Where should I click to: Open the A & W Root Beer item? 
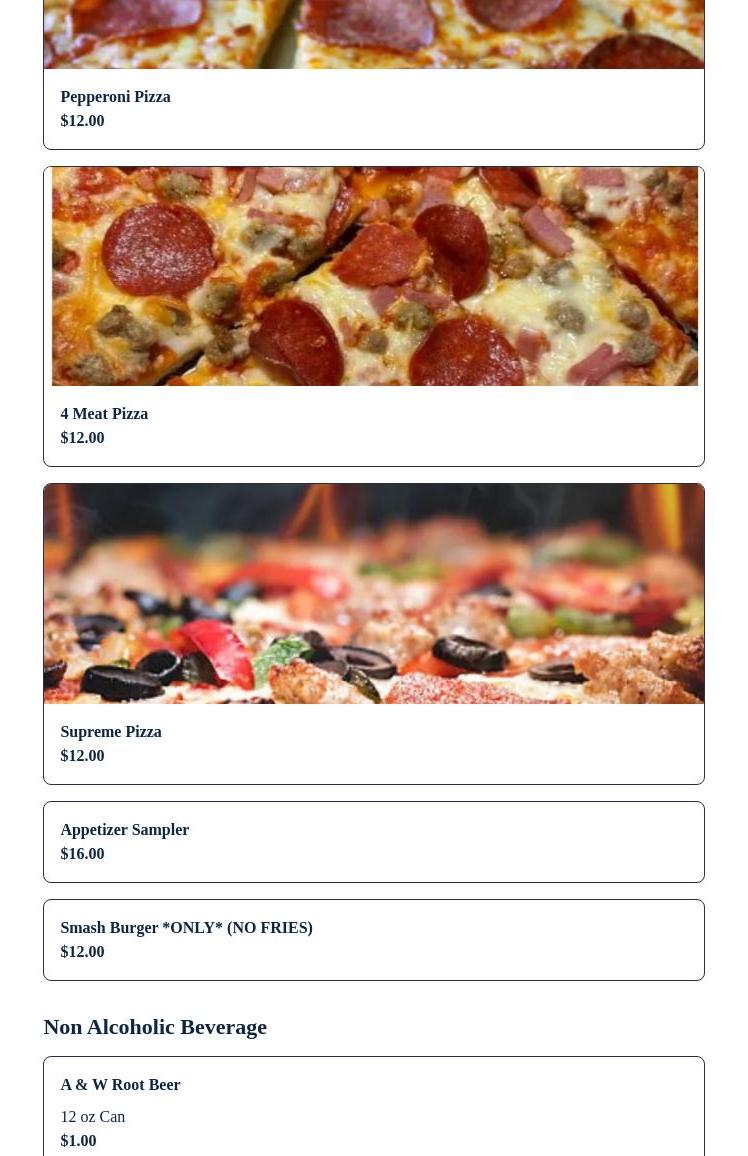[373, 1110]
